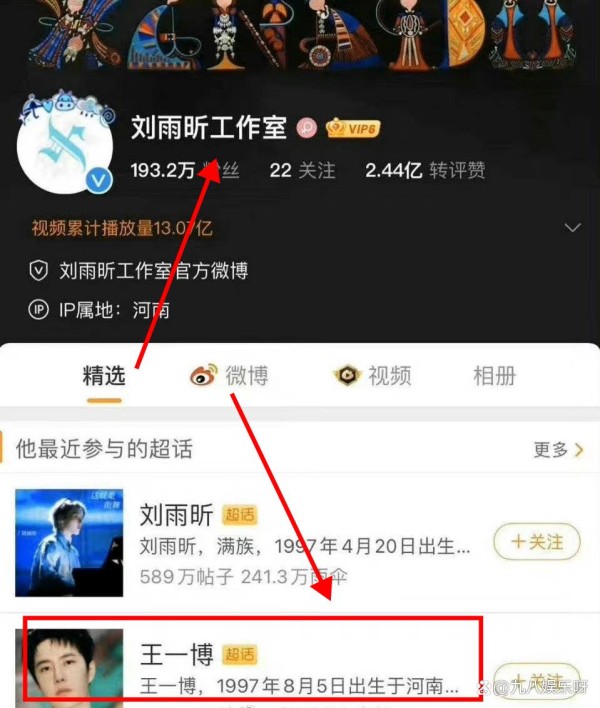Follow the 刘雨昕 超话
Screen dimensions: 600x708
click(537, 542)
